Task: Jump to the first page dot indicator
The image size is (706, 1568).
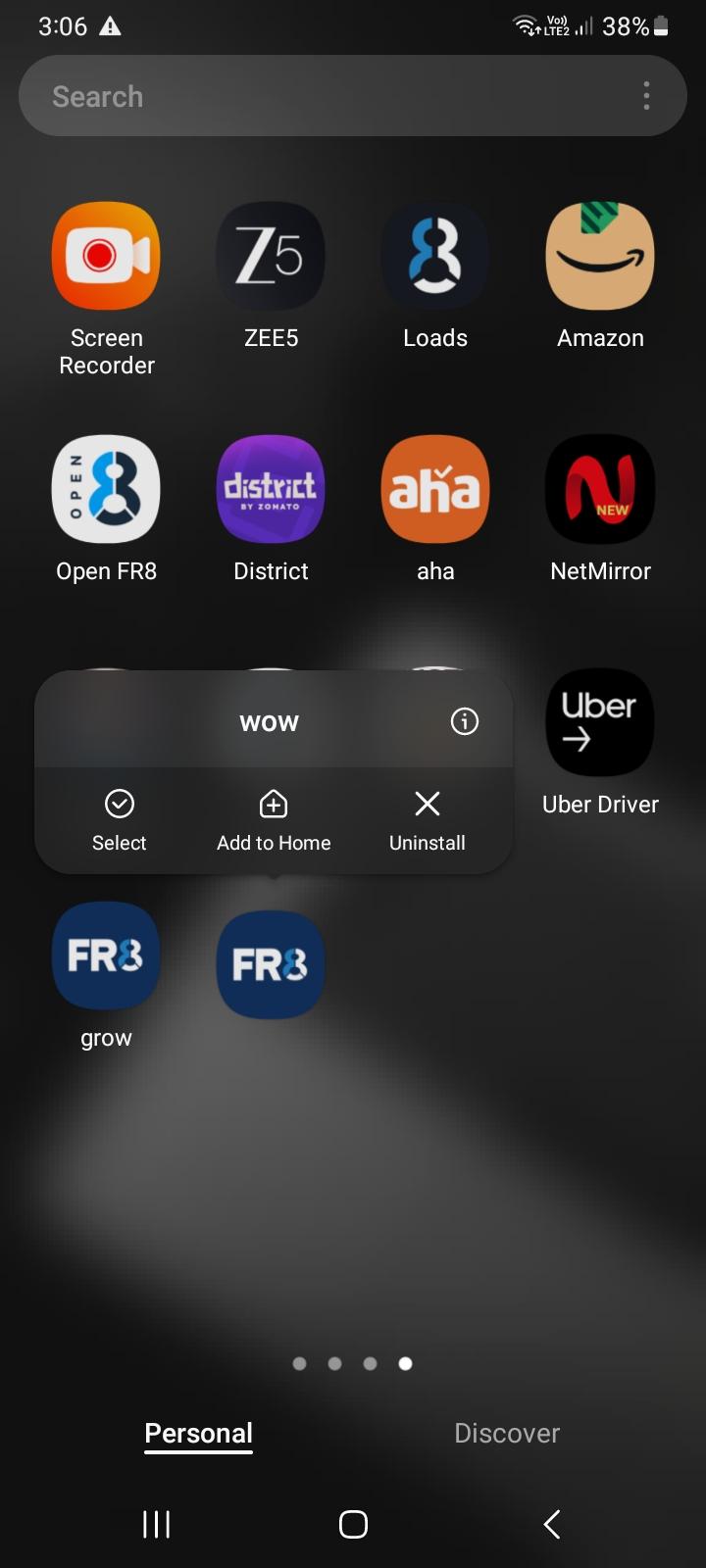Action: pyautogui.click(x=300, y=1362)
